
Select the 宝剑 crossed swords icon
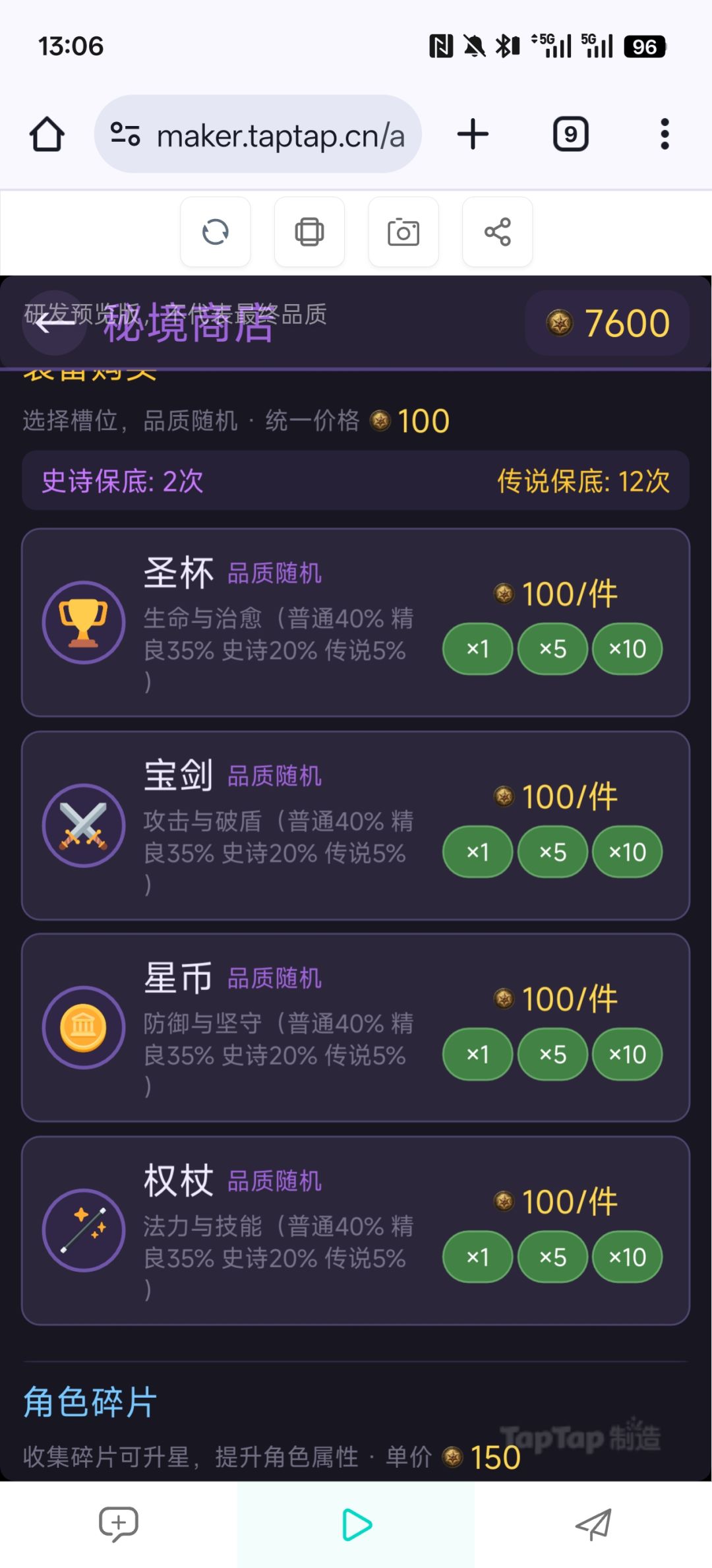click(82, 824)
